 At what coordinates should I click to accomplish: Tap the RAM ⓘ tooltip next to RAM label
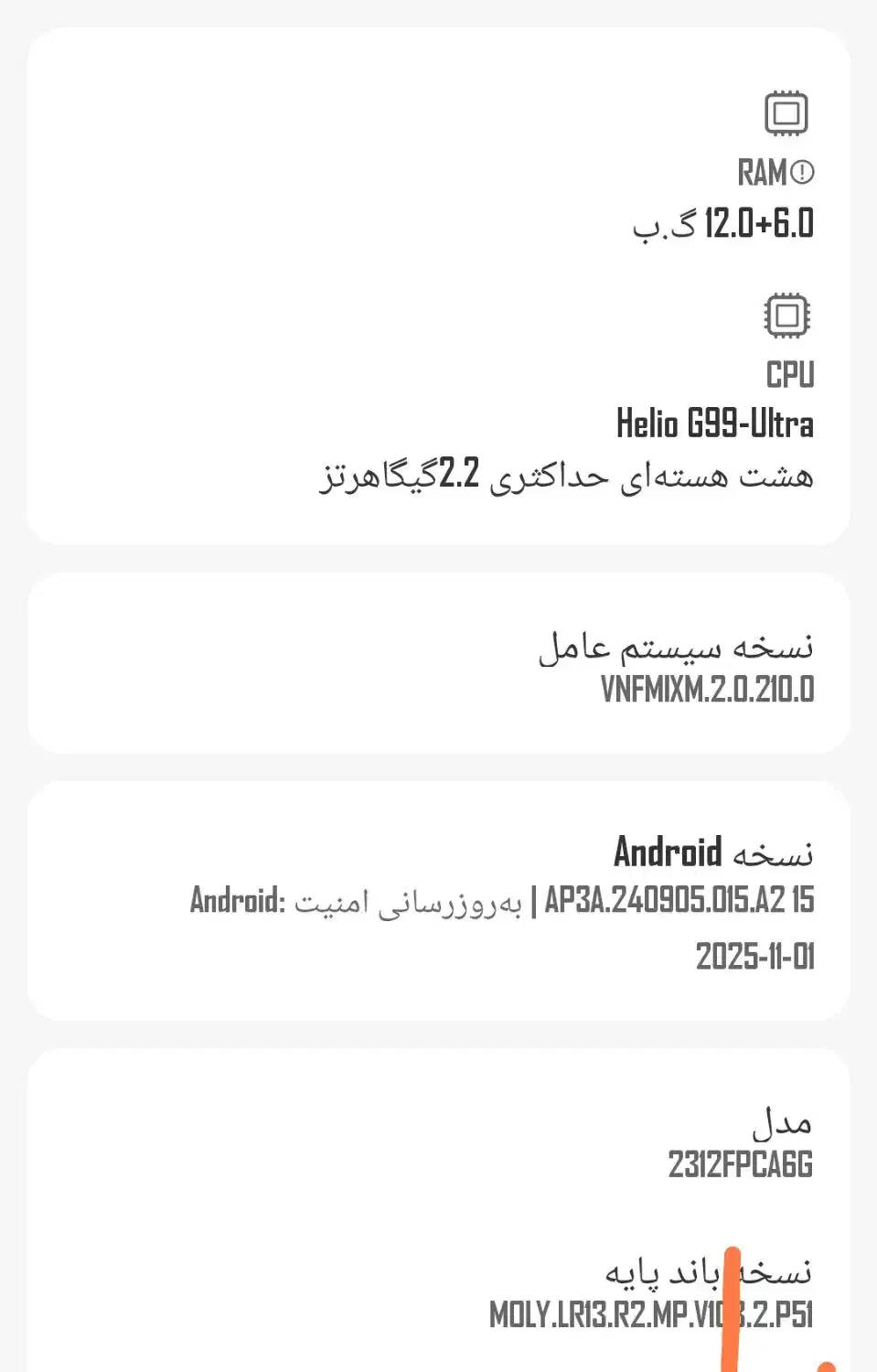coord(803,170)
